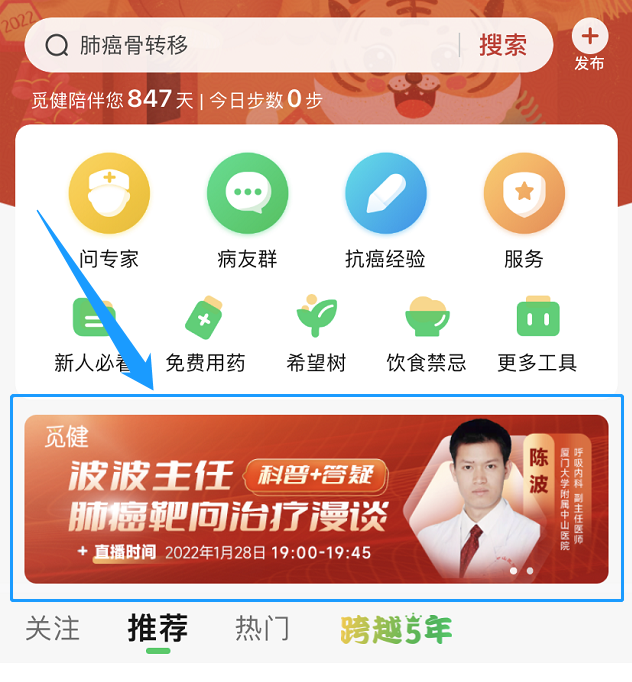Enter the 病友群 patient groups

point(247,212)
